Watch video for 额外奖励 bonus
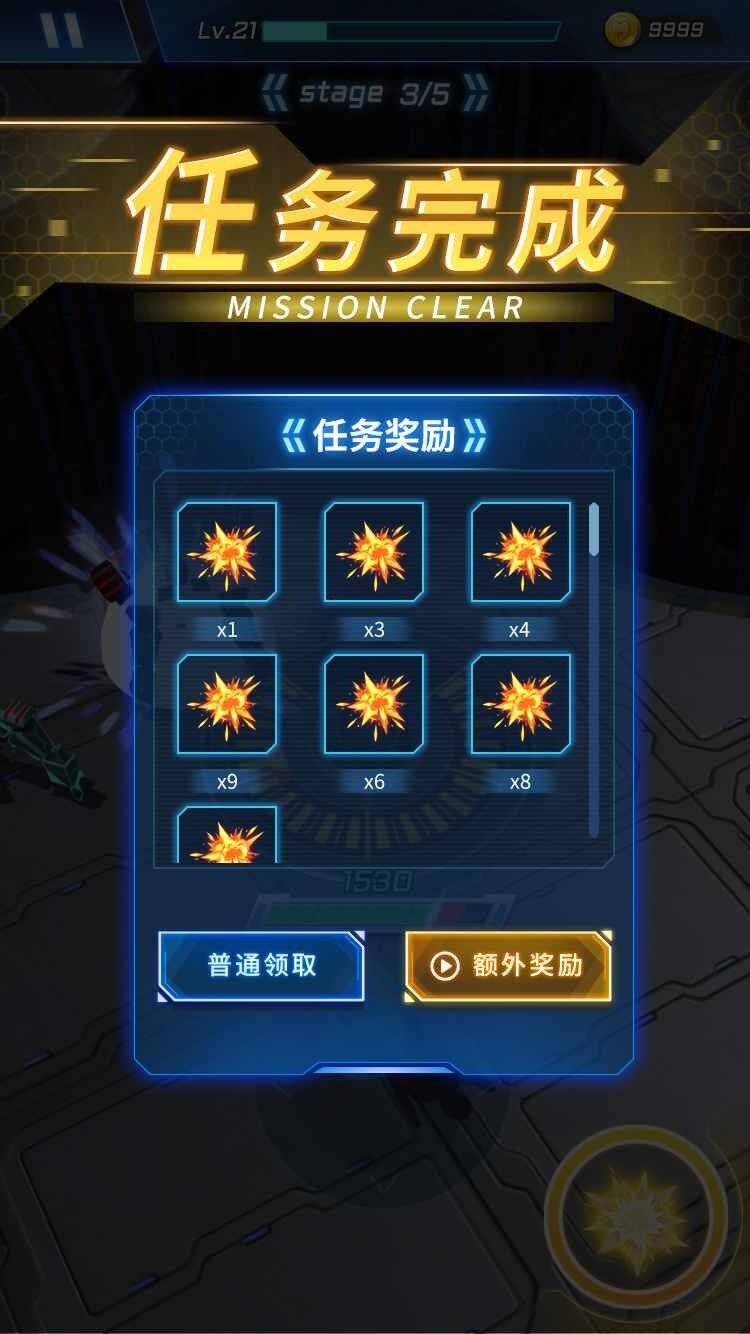 508,966
